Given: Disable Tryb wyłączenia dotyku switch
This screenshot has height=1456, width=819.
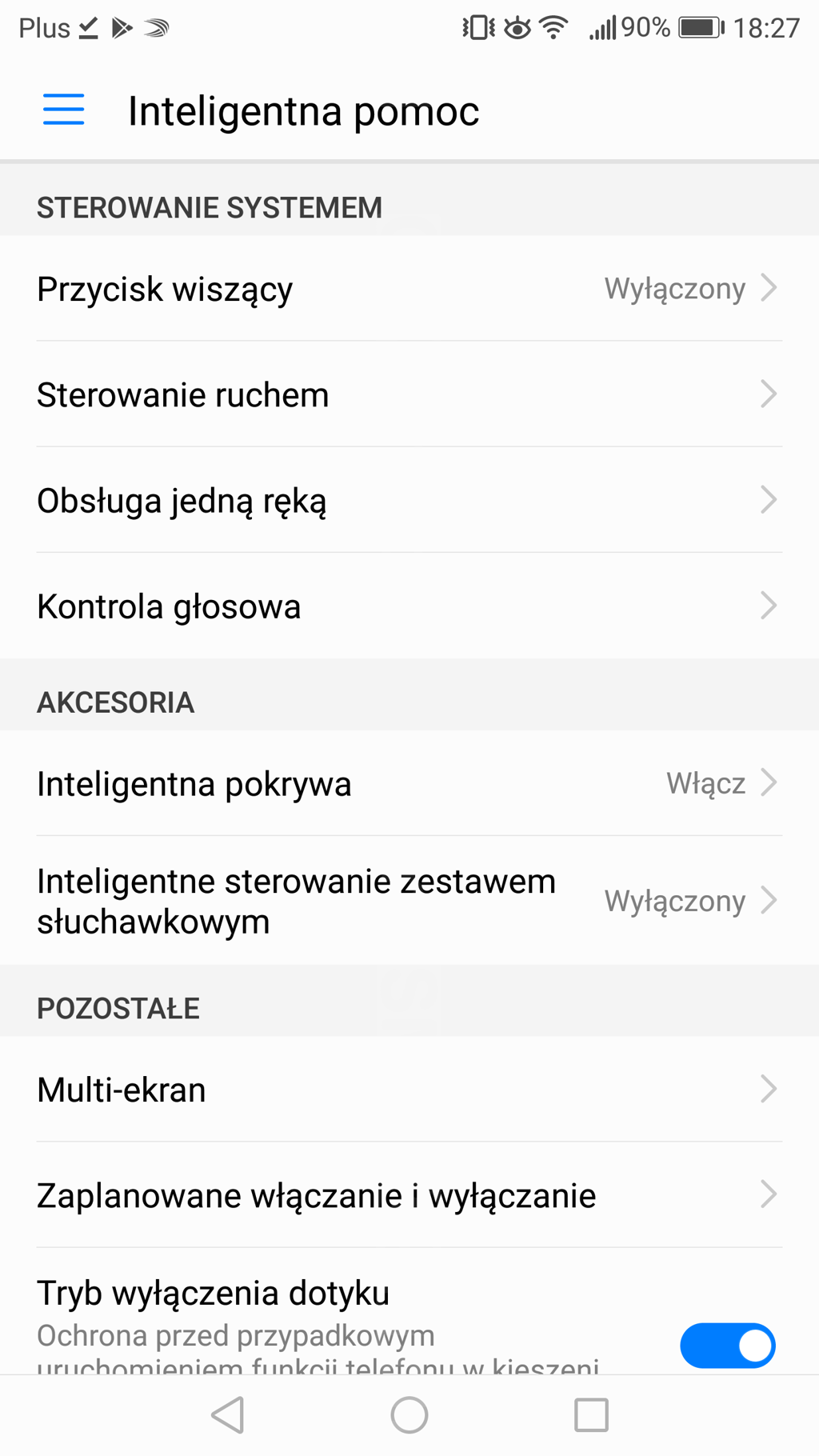Looking at the screenshot, I should click(x=727, y=1345).
